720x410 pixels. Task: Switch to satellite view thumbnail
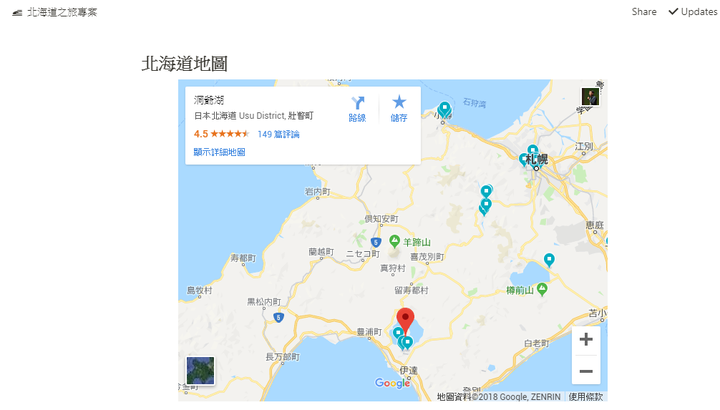pos(201,371)
